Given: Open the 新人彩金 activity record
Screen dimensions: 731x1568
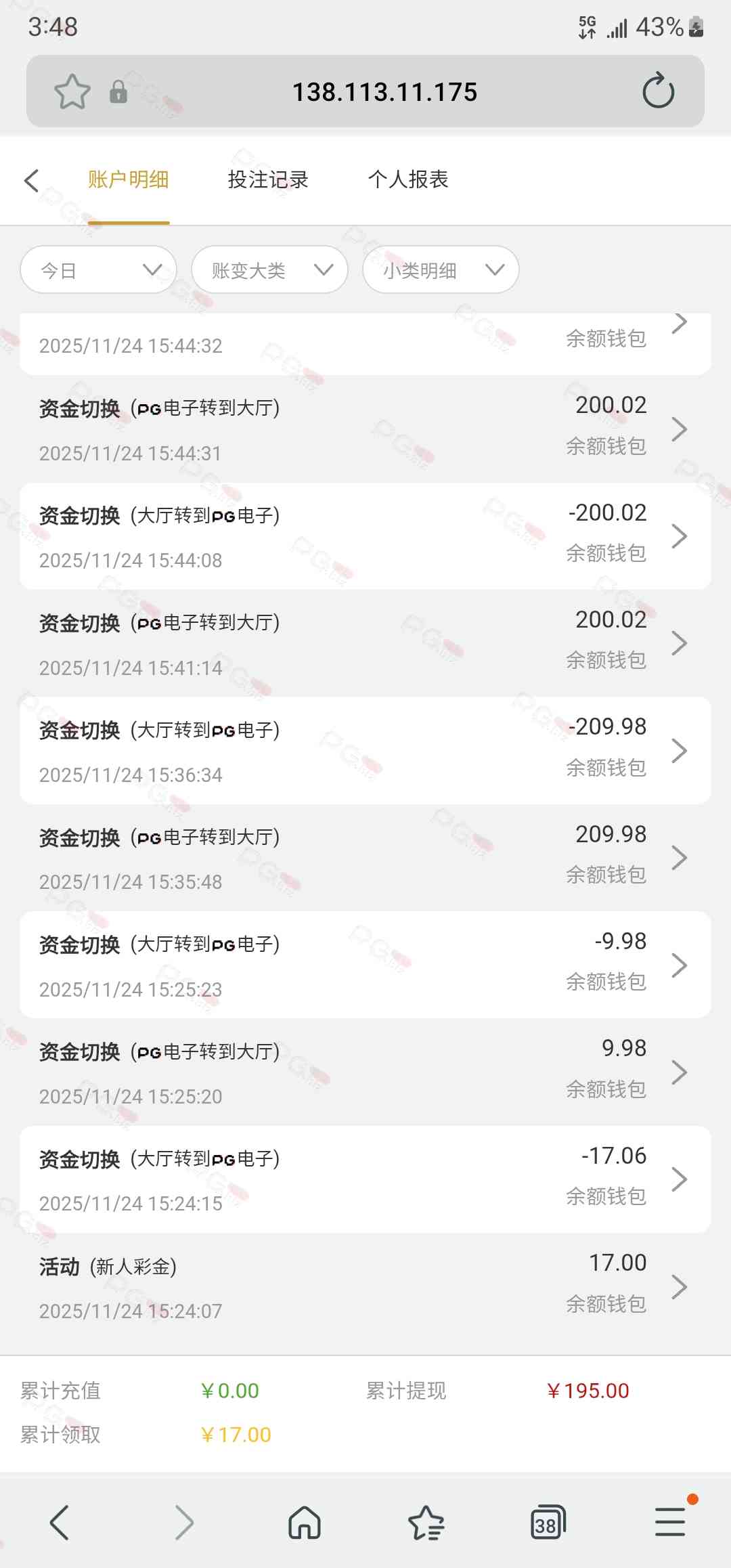Looking at the screenshot, I should (x=365, y=1286).
